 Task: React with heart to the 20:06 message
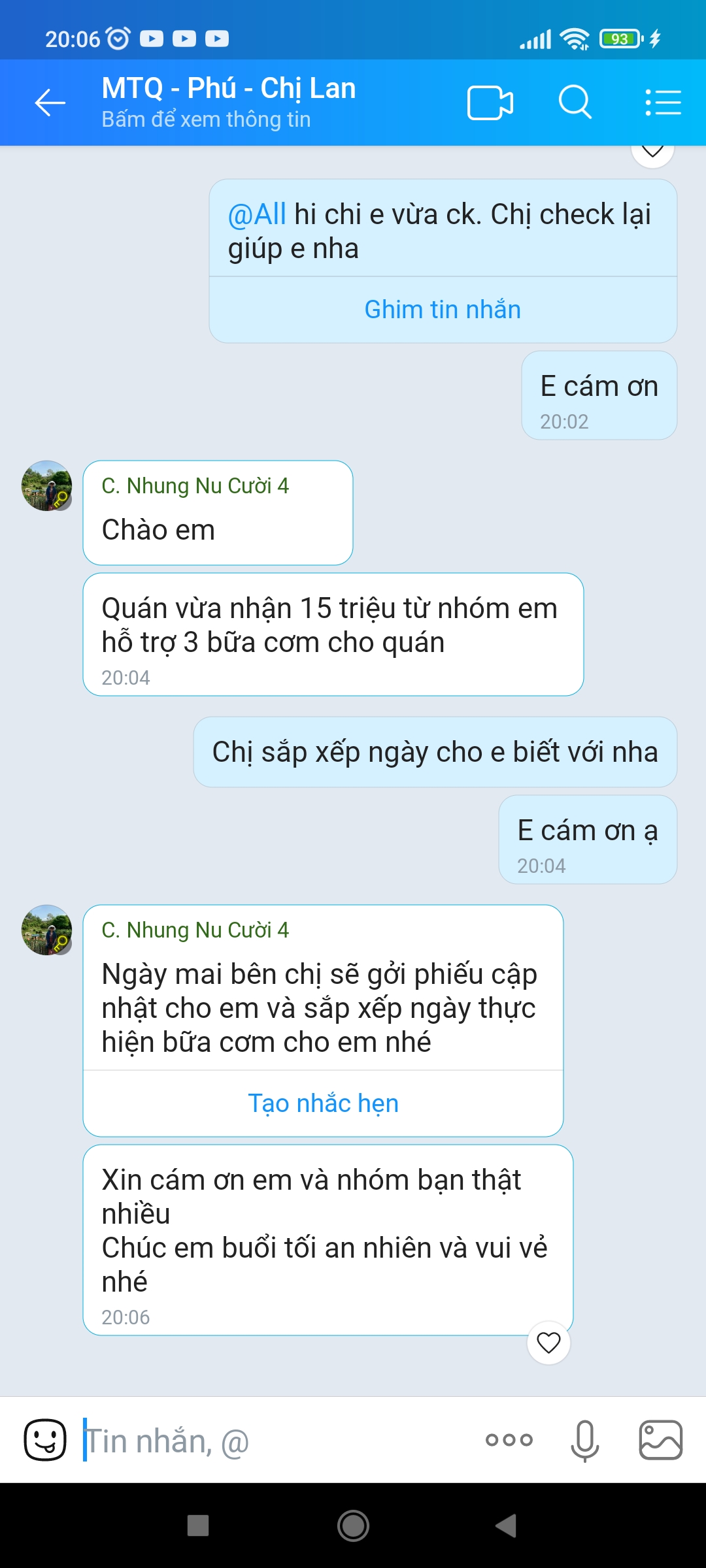[548, 1343]
